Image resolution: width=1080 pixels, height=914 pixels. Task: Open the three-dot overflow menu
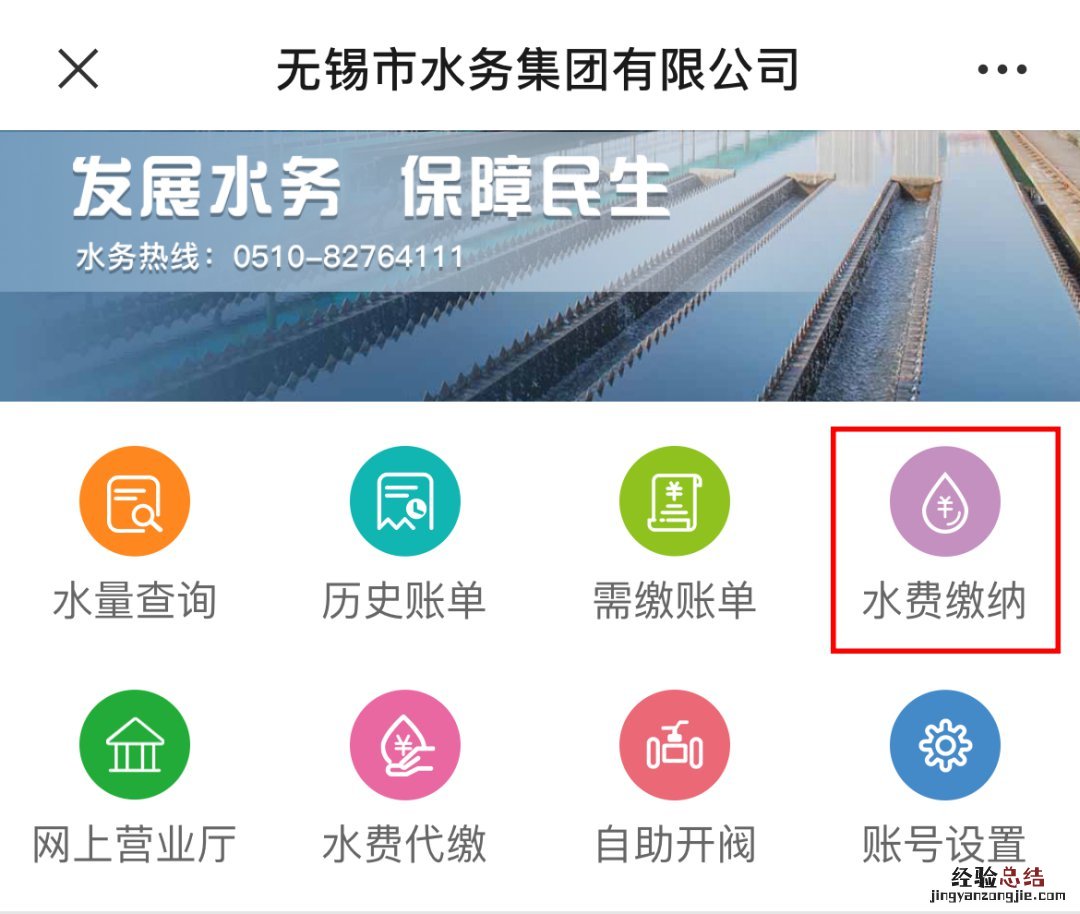(1002, 69)
